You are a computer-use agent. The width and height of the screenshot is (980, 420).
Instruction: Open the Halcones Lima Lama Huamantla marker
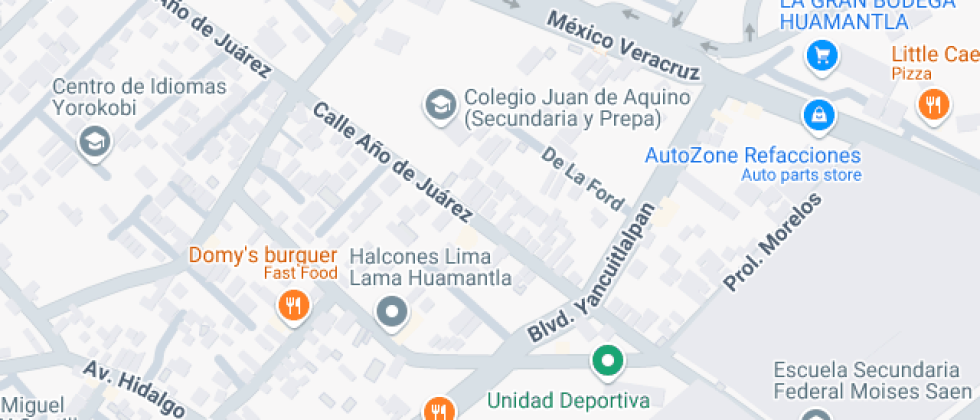coord(392,312)
